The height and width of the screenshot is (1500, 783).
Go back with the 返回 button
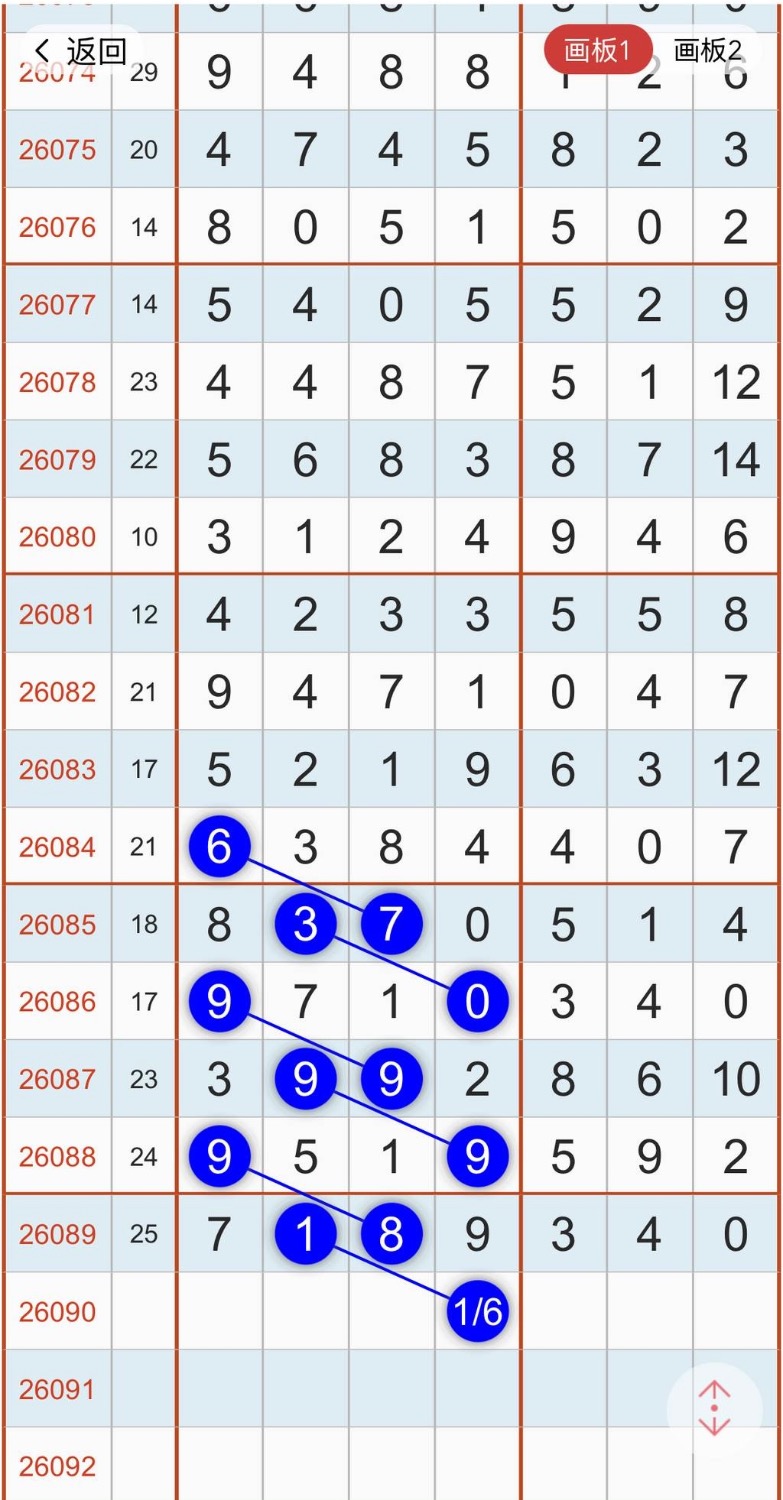coord(81,50)
